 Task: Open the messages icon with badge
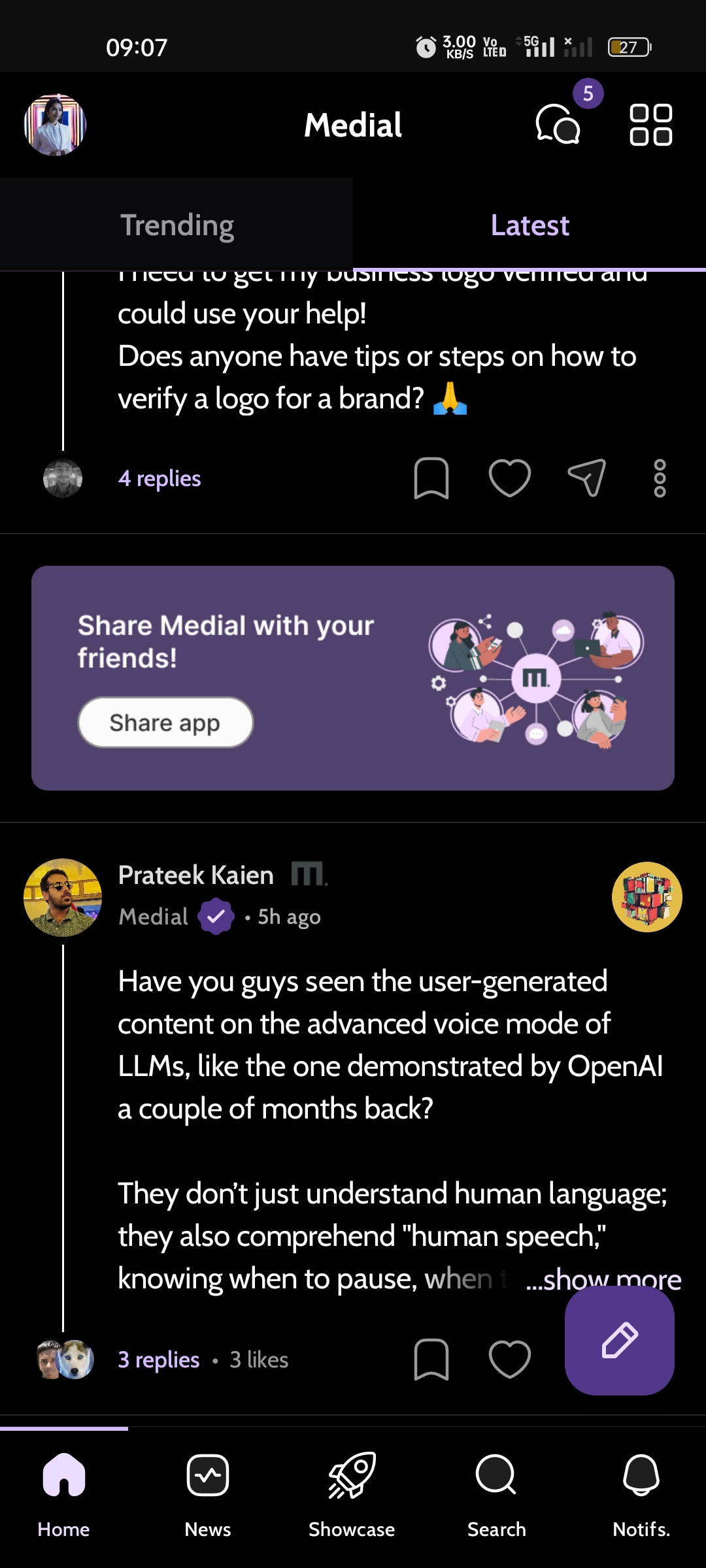[x=559, y=123]
